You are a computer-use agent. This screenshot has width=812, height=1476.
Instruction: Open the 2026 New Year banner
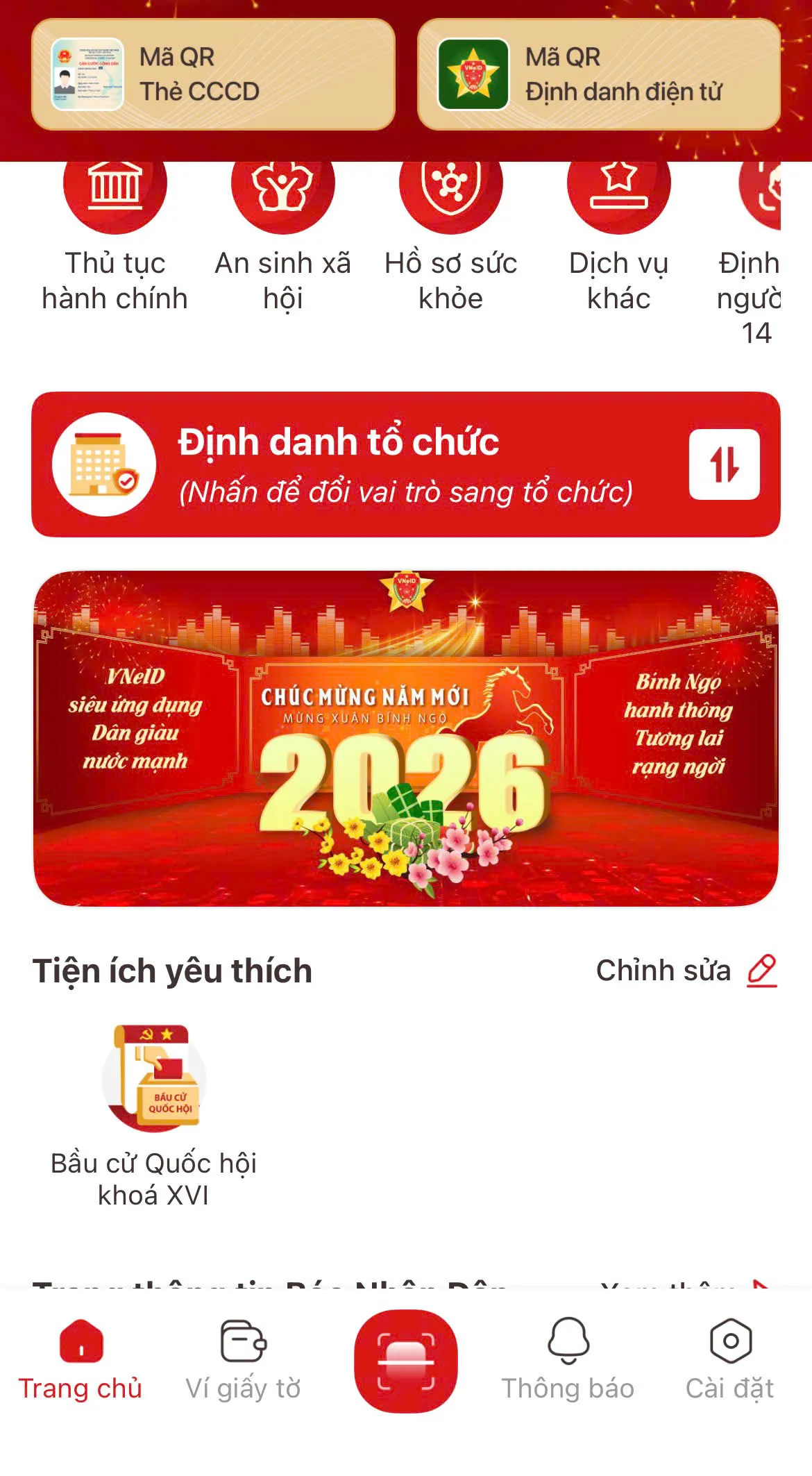click(406, 738)
